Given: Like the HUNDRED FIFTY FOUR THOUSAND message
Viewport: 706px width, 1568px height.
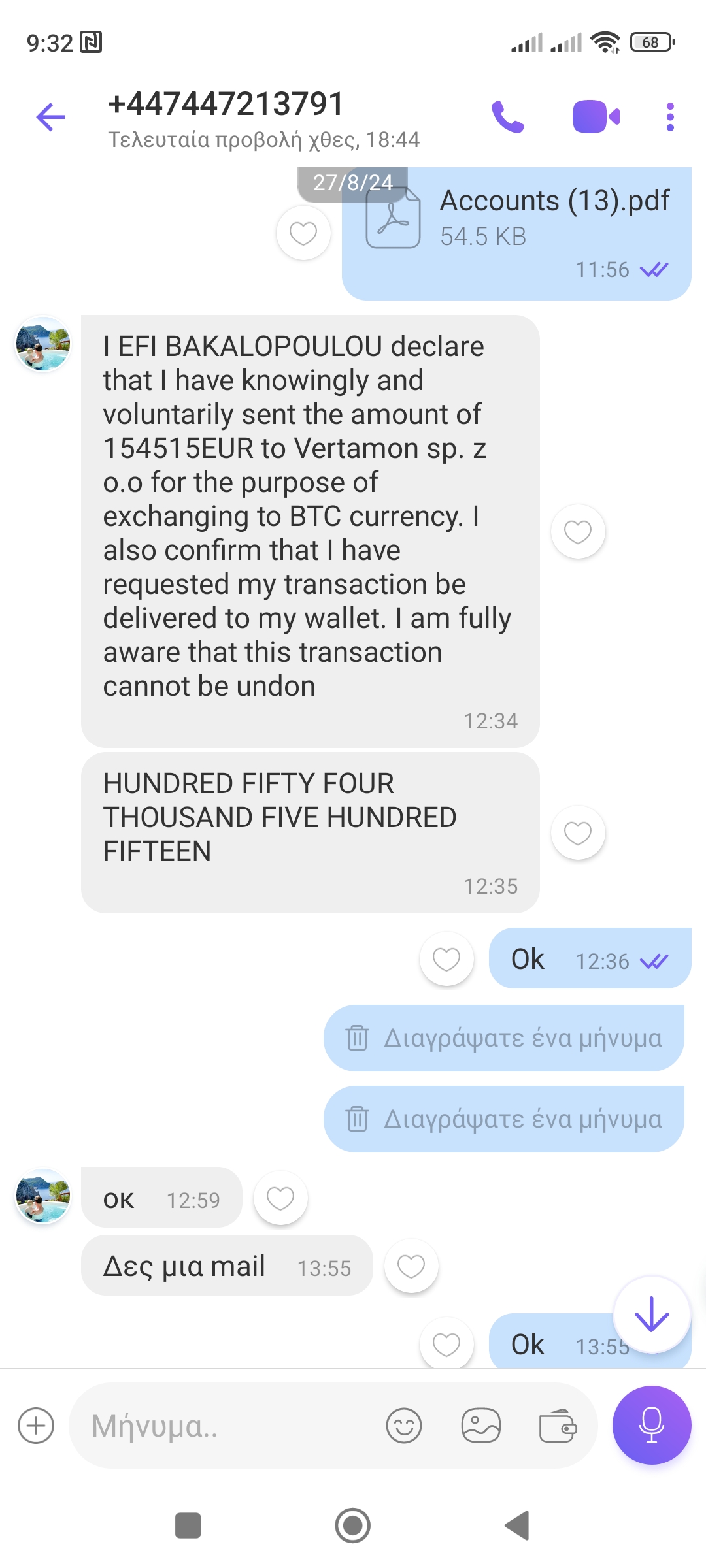Looking at the screenshot, I should tap(578, 833).
